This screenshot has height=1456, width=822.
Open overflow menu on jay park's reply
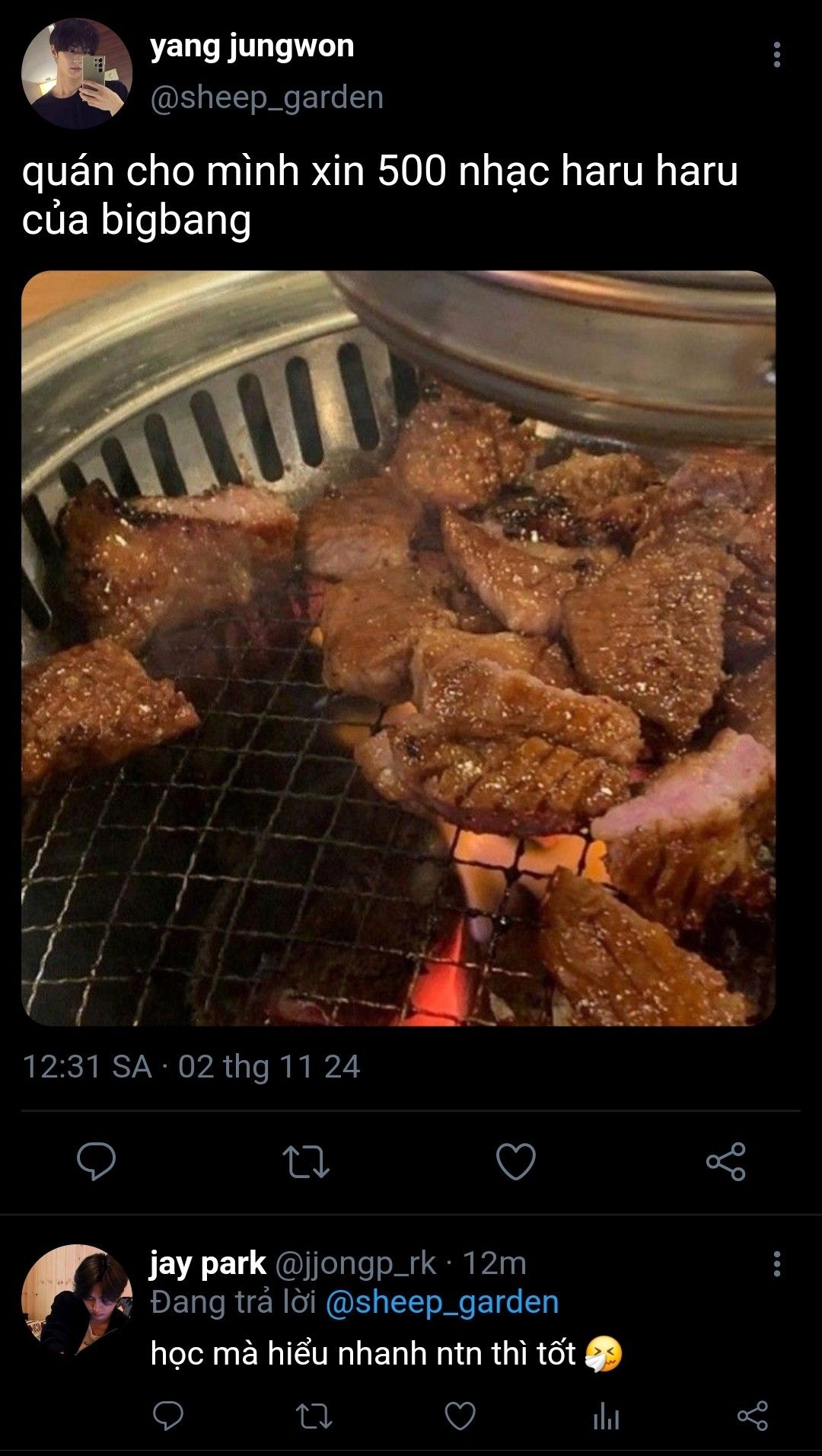click(776, 1264)
